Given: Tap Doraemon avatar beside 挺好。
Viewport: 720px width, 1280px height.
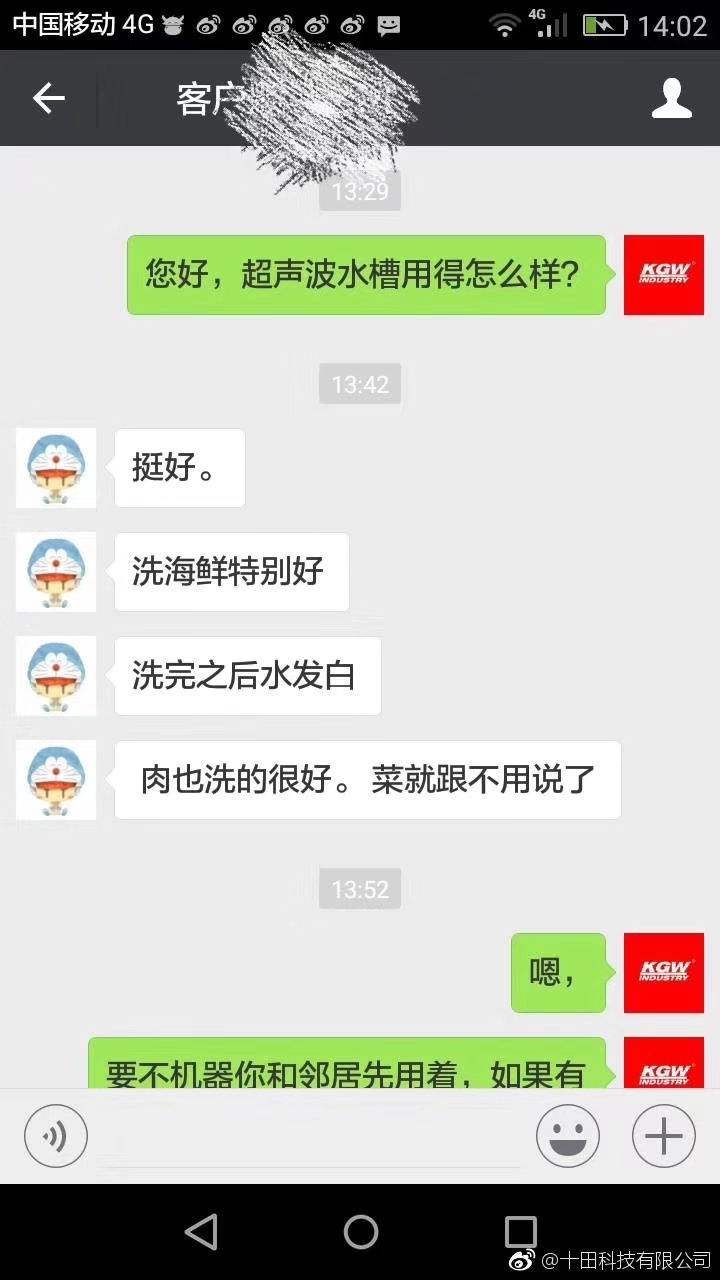Looking at the screenshot, I should [x=56, y=467].
